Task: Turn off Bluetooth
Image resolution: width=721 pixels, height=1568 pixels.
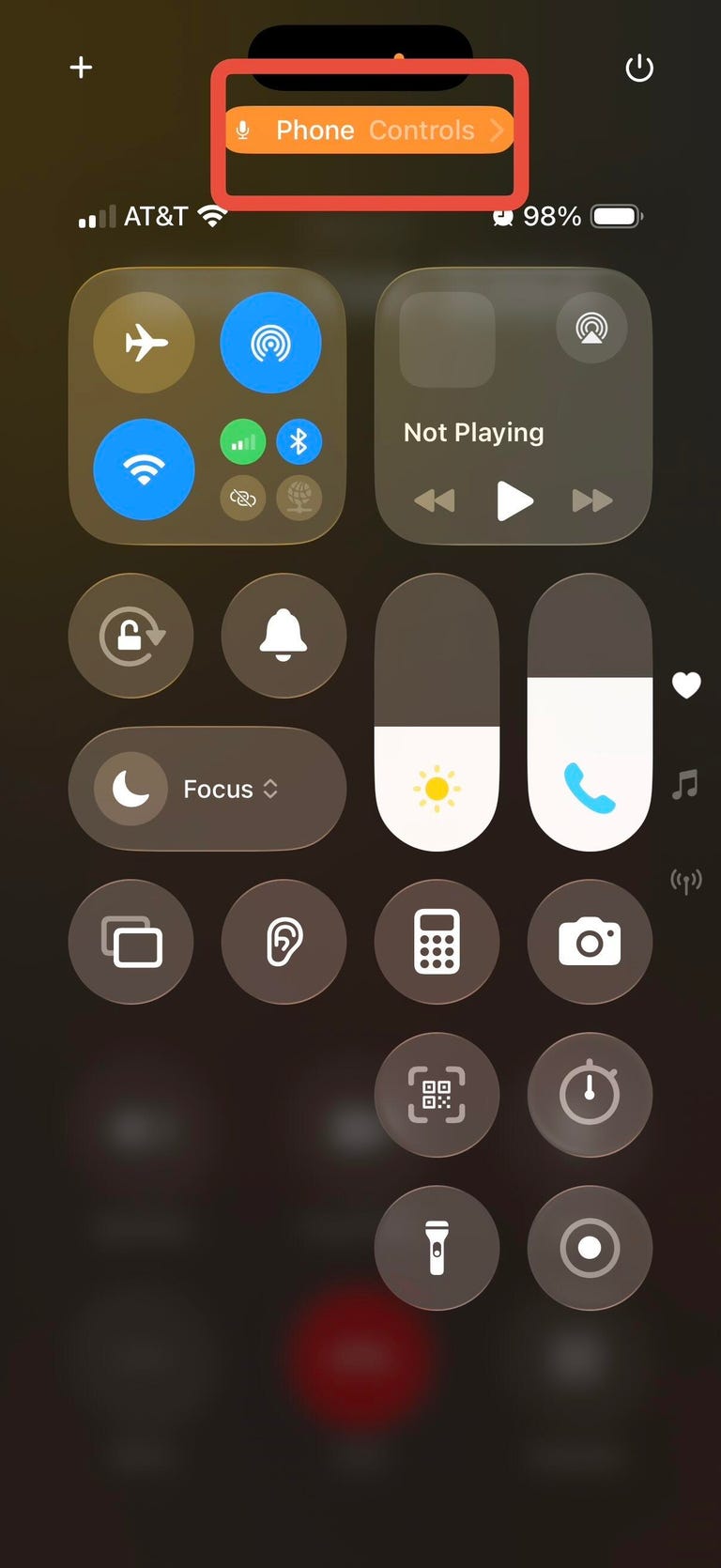Action: coord(299,441)
